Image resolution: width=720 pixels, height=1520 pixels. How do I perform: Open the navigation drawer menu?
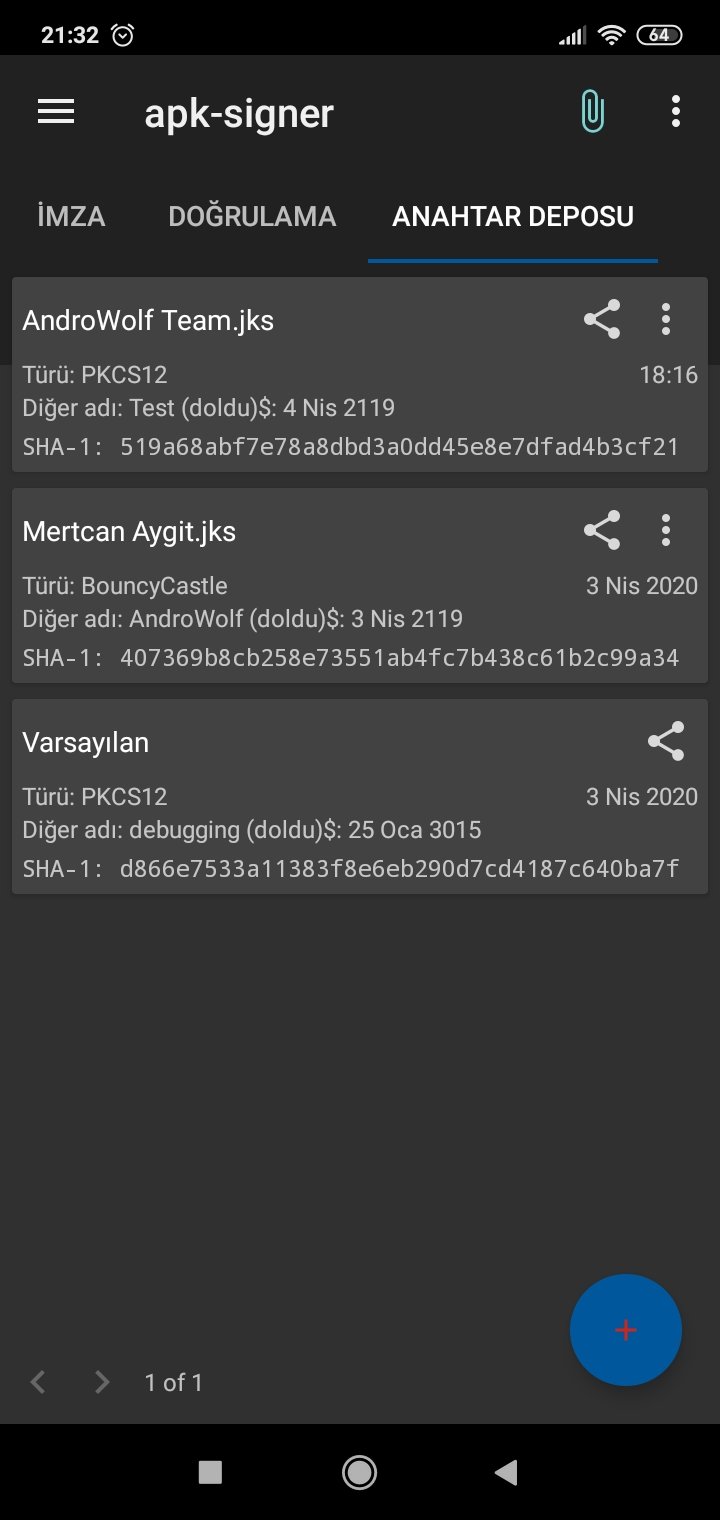pyautogui.click(x=56, y=112)
